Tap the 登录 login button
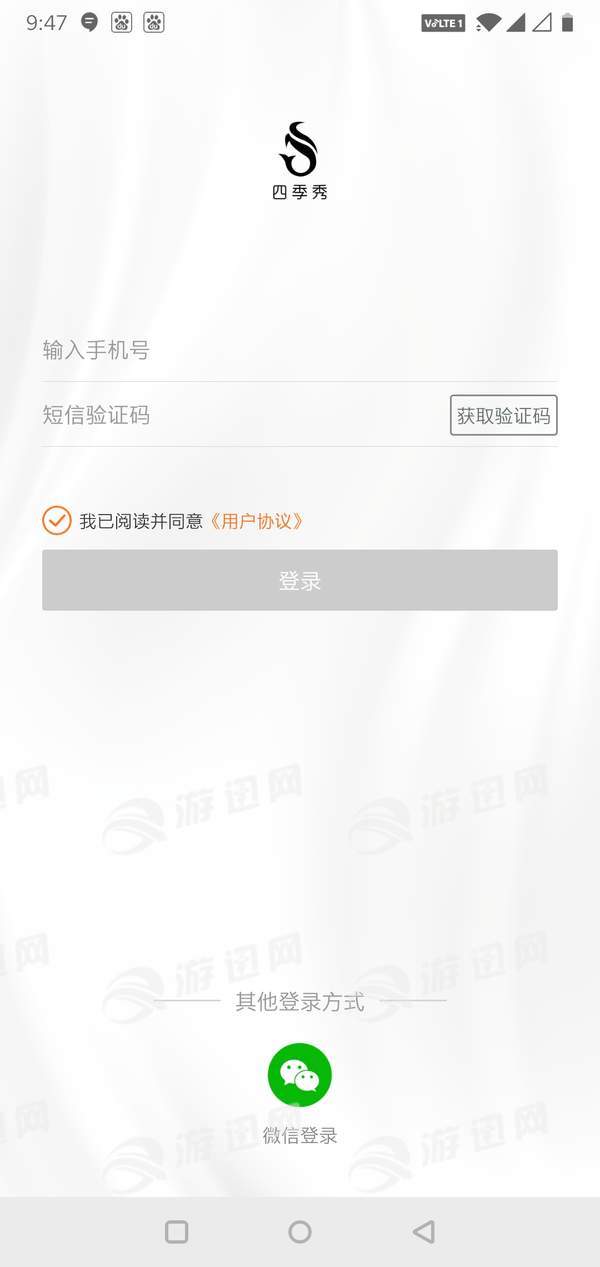This screenshot has height=1267, width=600. click(299, 580)
